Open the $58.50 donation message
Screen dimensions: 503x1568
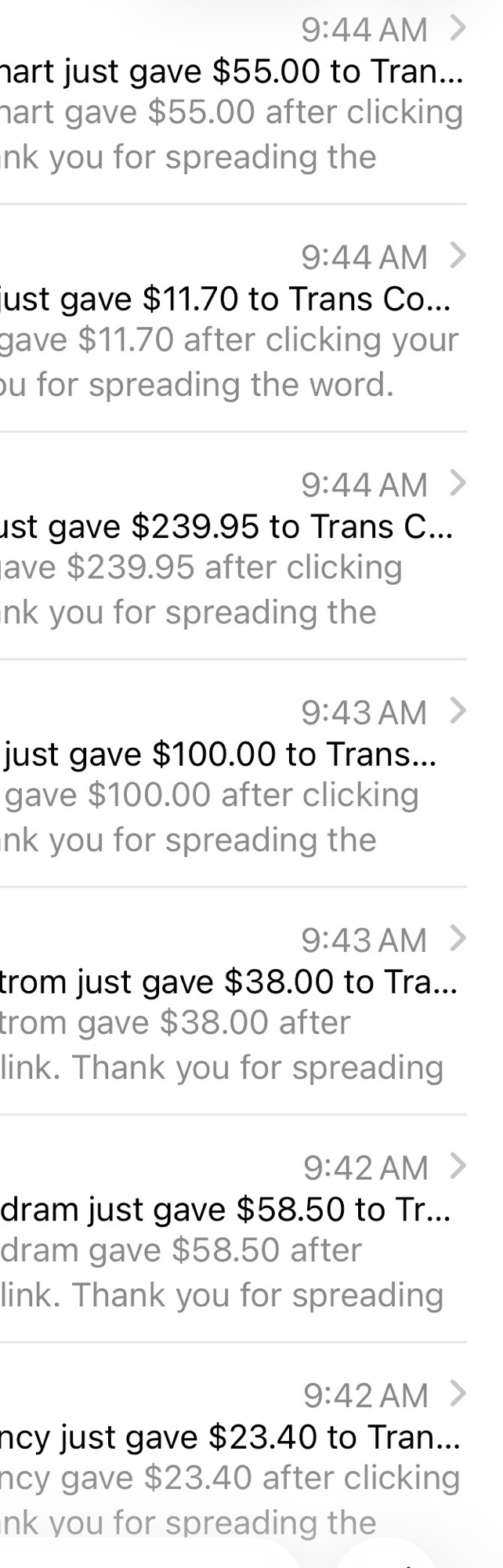coord(235,1231)
